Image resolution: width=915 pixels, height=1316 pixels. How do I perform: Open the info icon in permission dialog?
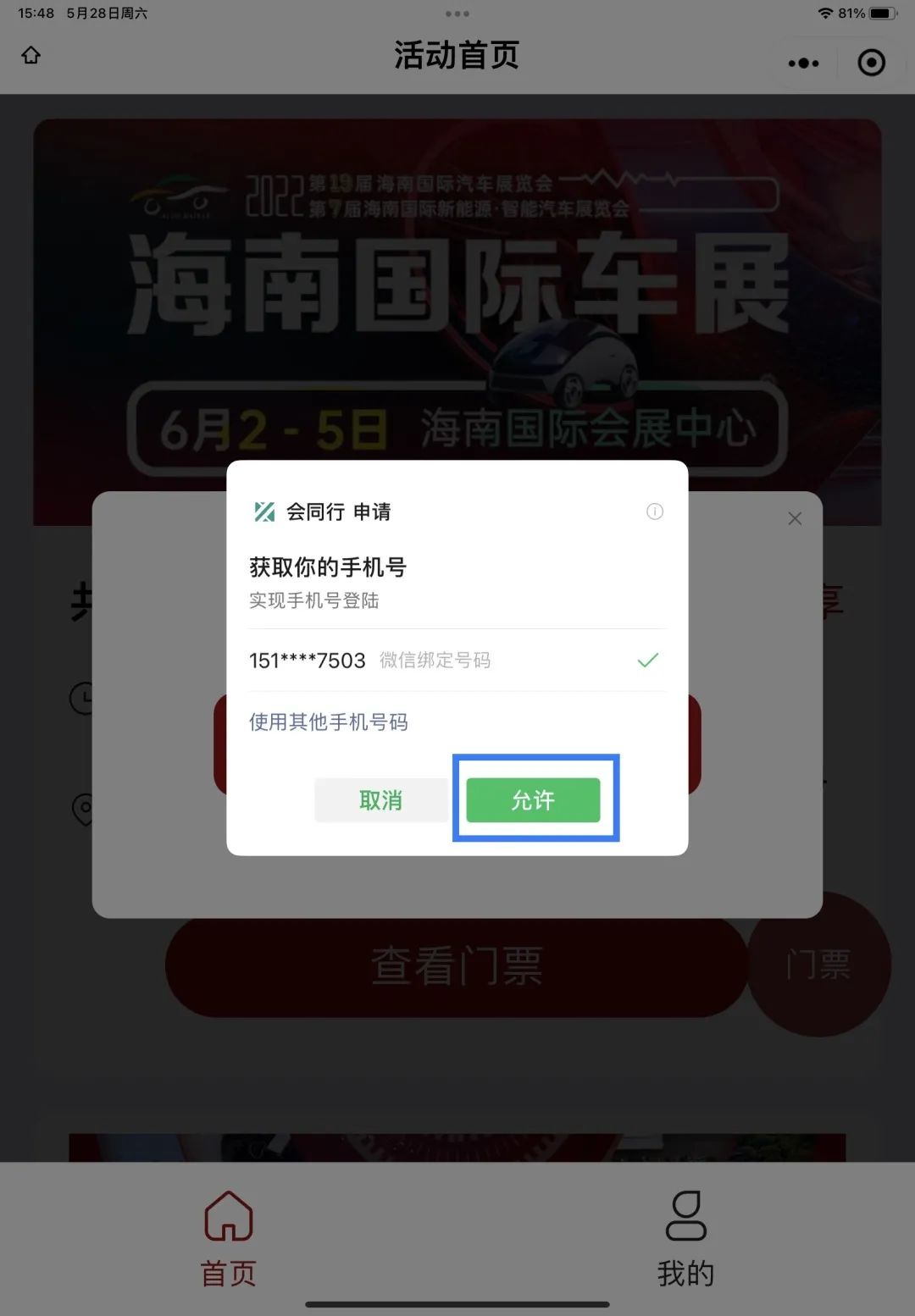655,511
